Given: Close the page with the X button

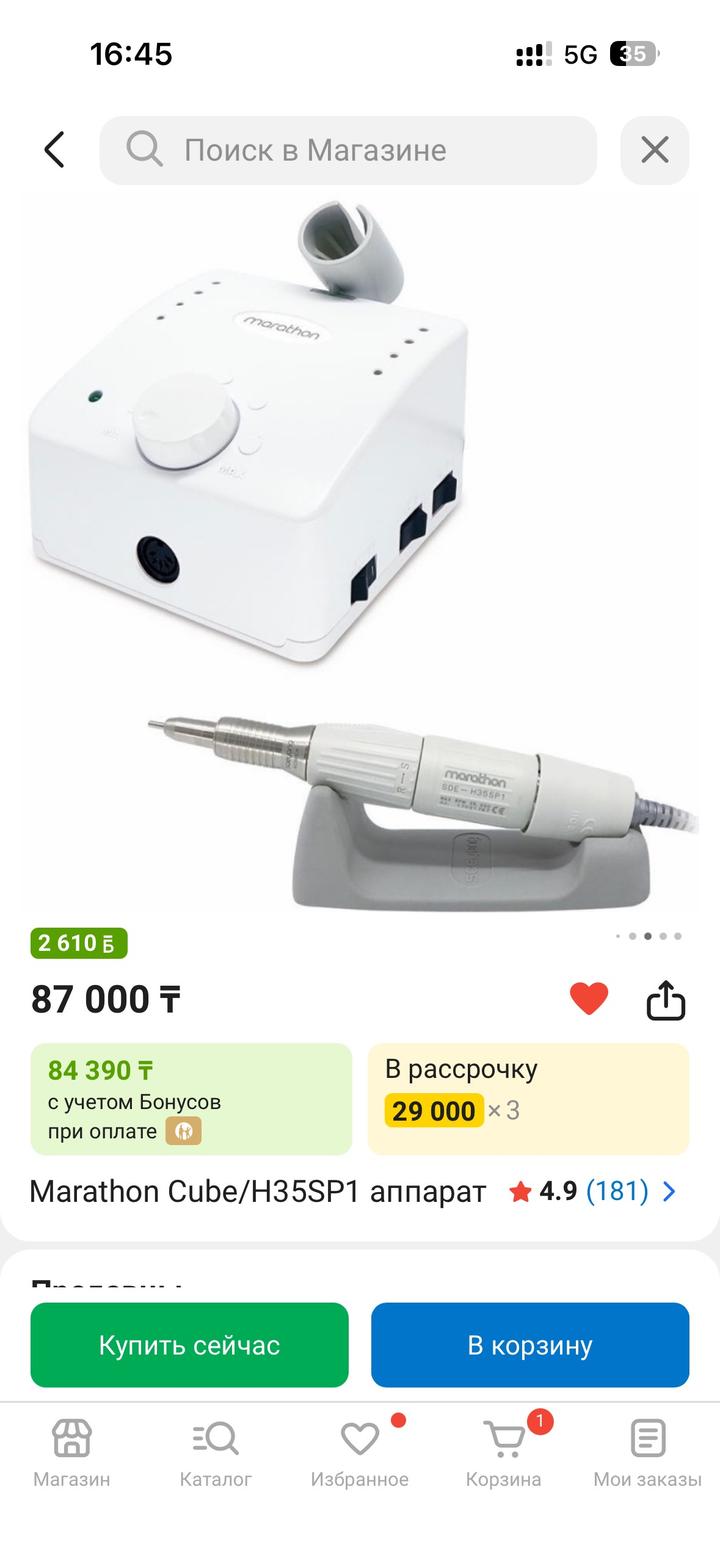Looking at the screenshot, I should point(654,150).
